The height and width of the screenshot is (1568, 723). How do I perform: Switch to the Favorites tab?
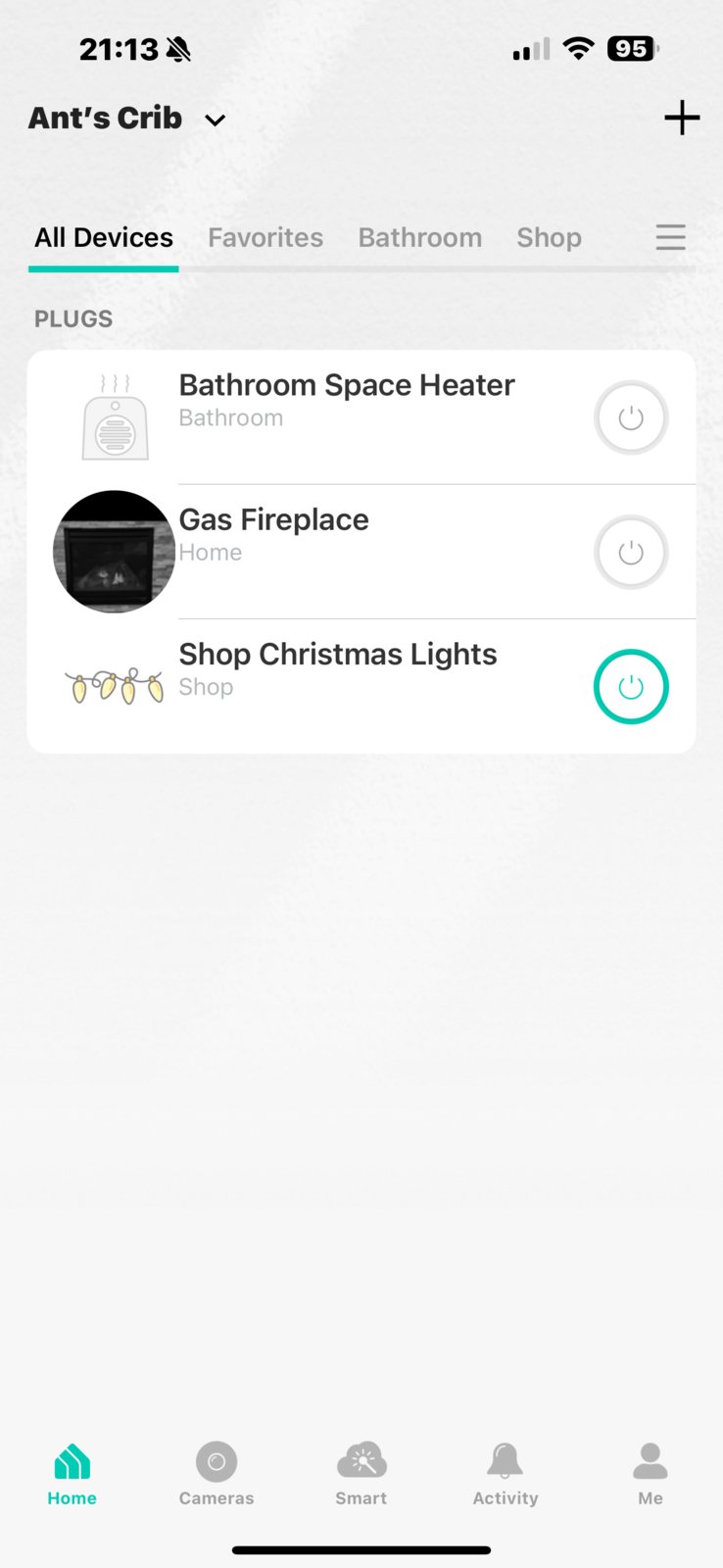[x=265, y=238]
